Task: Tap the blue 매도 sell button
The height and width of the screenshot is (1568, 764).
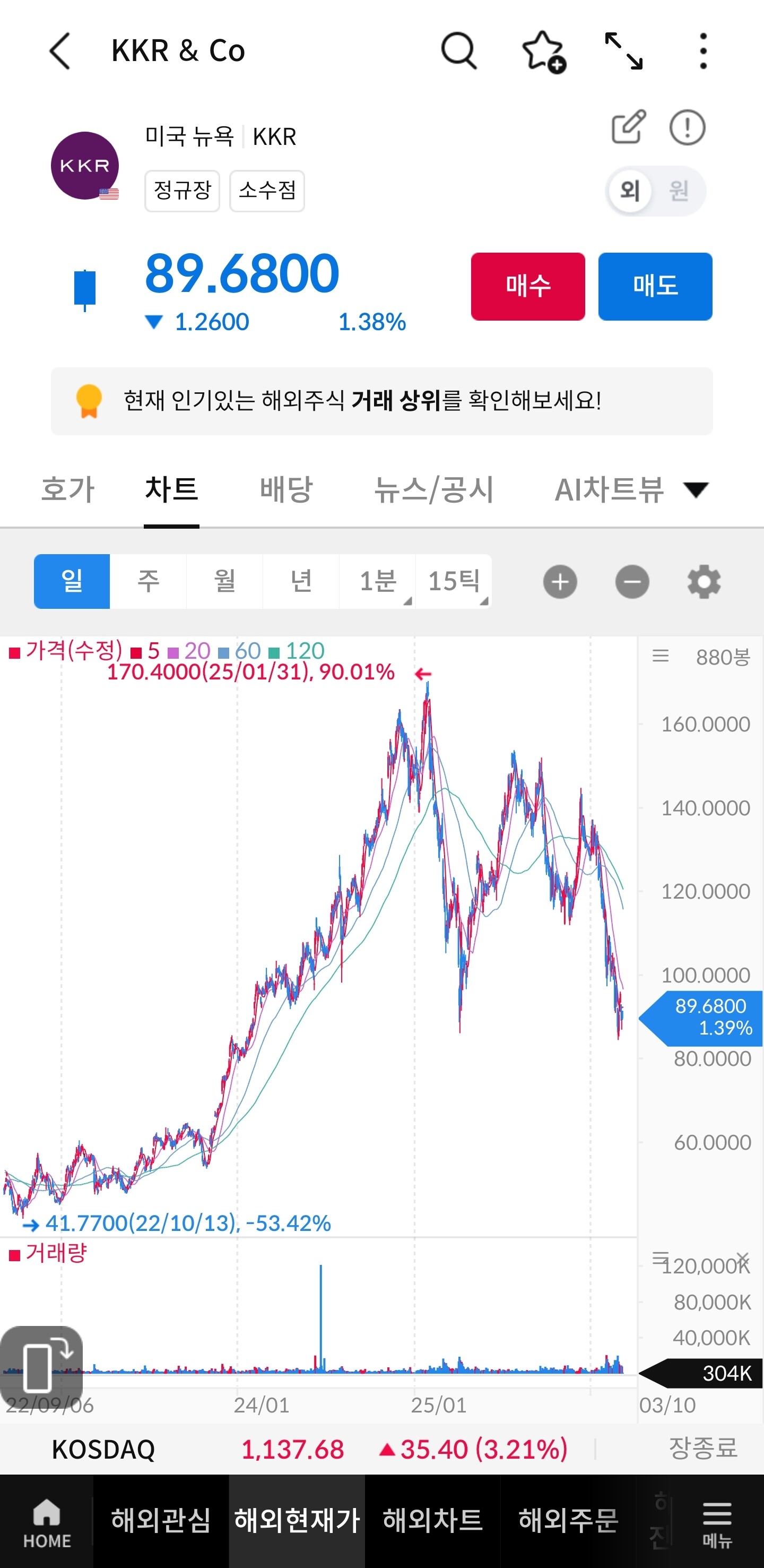Action: (655, 286)
